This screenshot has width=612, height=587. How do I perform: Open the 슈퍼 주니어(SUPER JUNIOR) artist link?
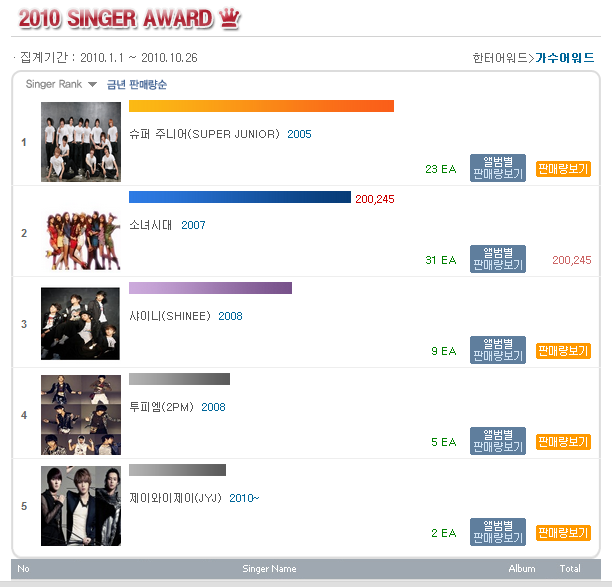coord(204,134)
